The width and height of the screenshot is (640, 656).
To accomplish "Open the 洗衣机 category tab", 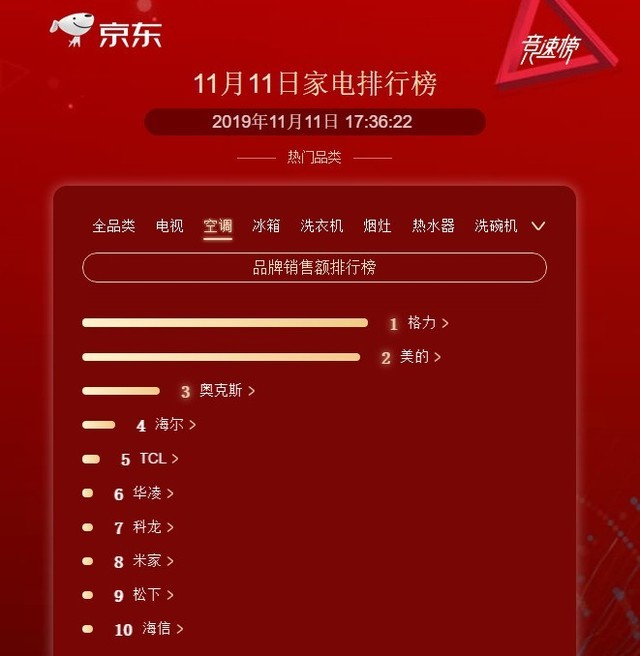I will pos(322,226).
